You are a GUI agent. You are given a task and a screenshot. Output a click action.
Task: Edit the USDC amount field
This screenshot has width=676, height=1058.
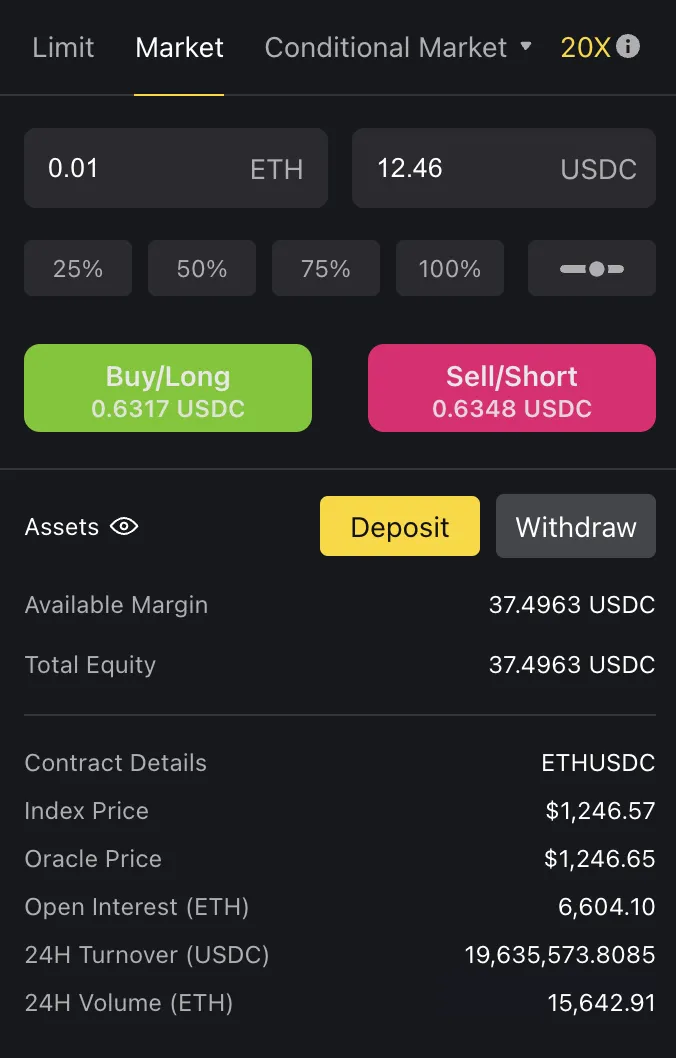504,168
